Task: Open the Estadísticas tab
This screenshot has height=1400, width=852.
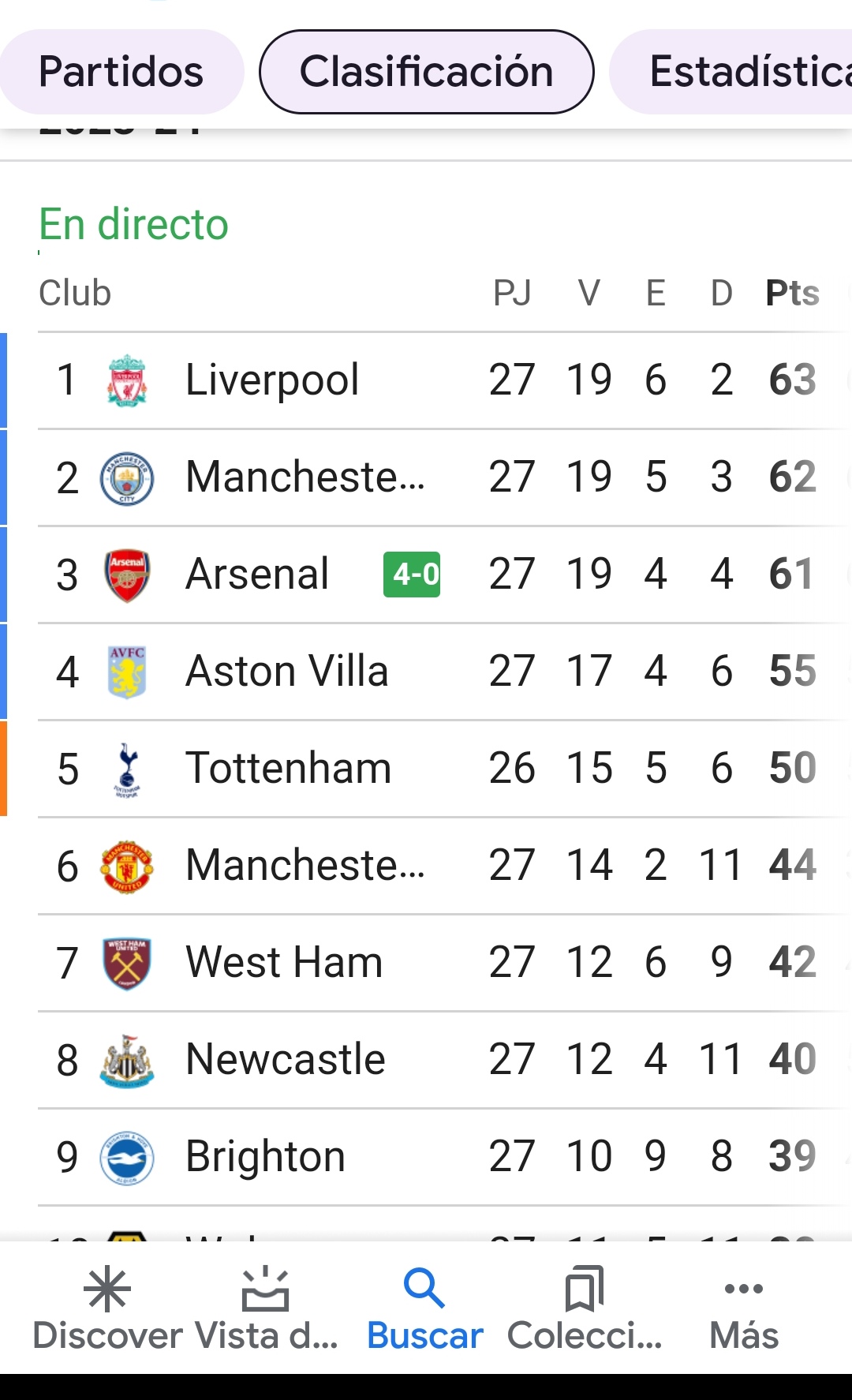Action: click(731, 72)
